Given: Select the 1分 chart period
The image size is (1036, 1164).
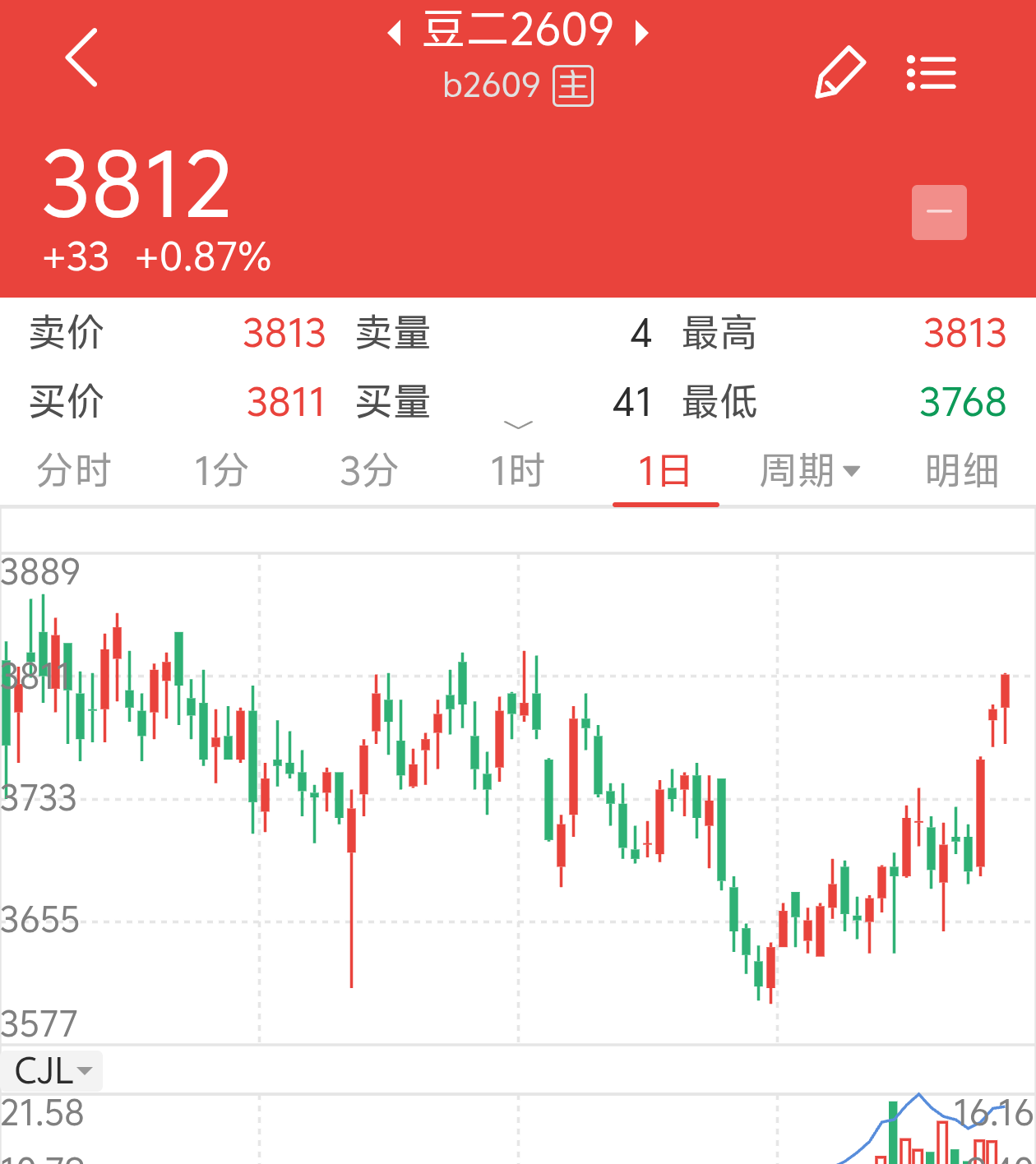Looking at the screenshot, I should (x=221, y=471).
